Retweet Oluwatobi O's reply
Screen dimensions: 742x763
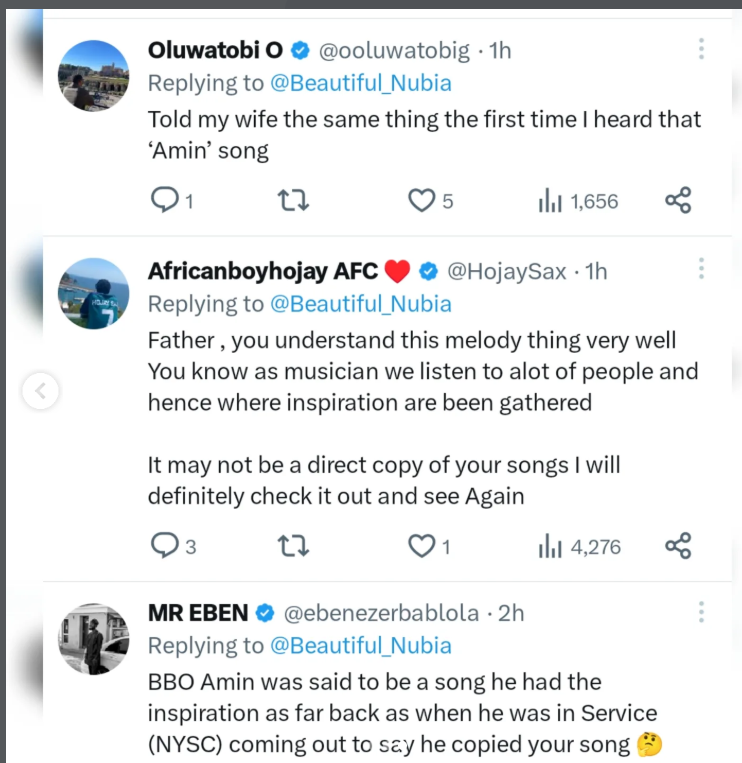pos(292,200)
